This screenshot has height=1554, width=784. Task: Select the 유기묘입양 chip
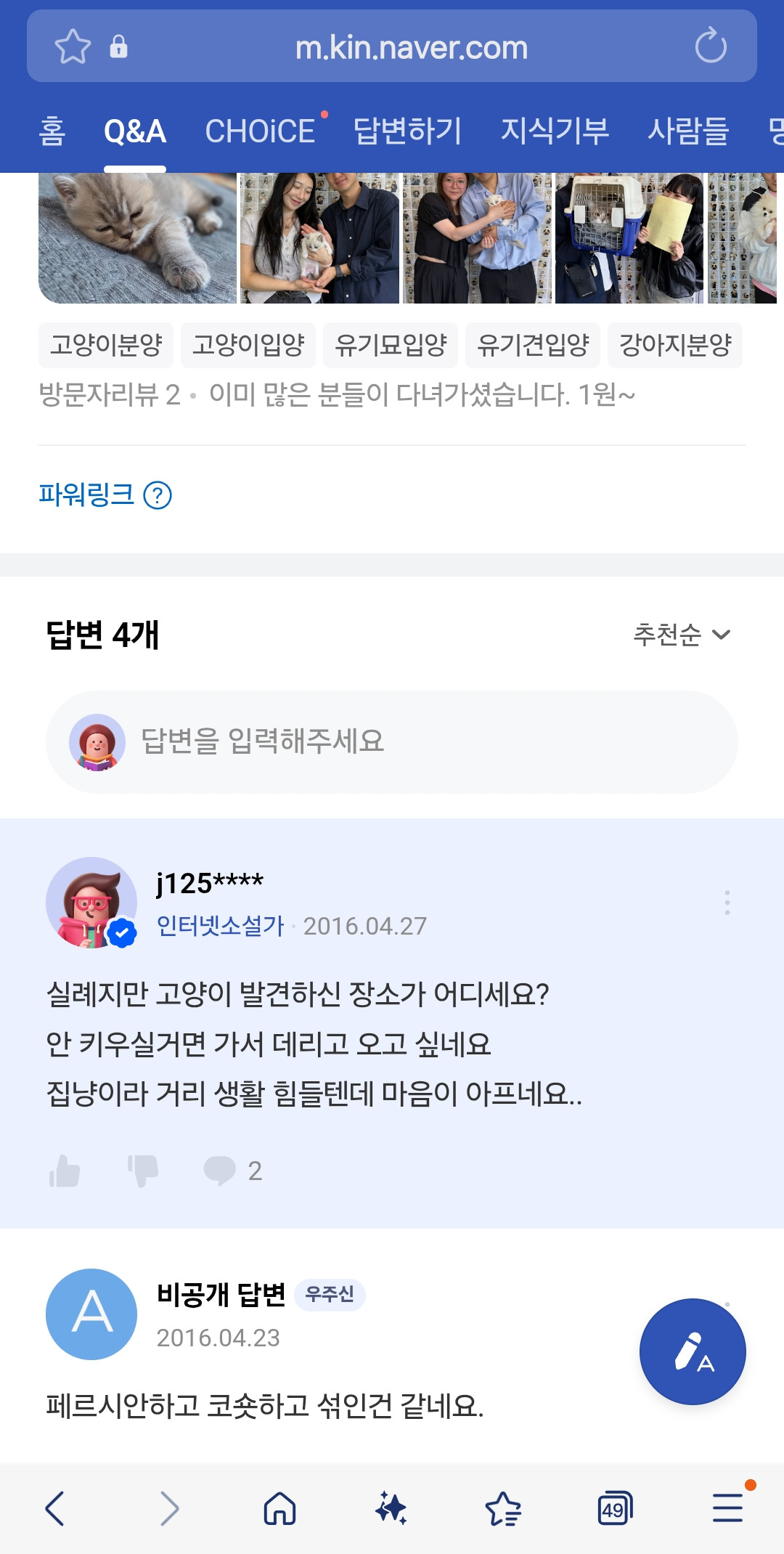click(391, 345)
